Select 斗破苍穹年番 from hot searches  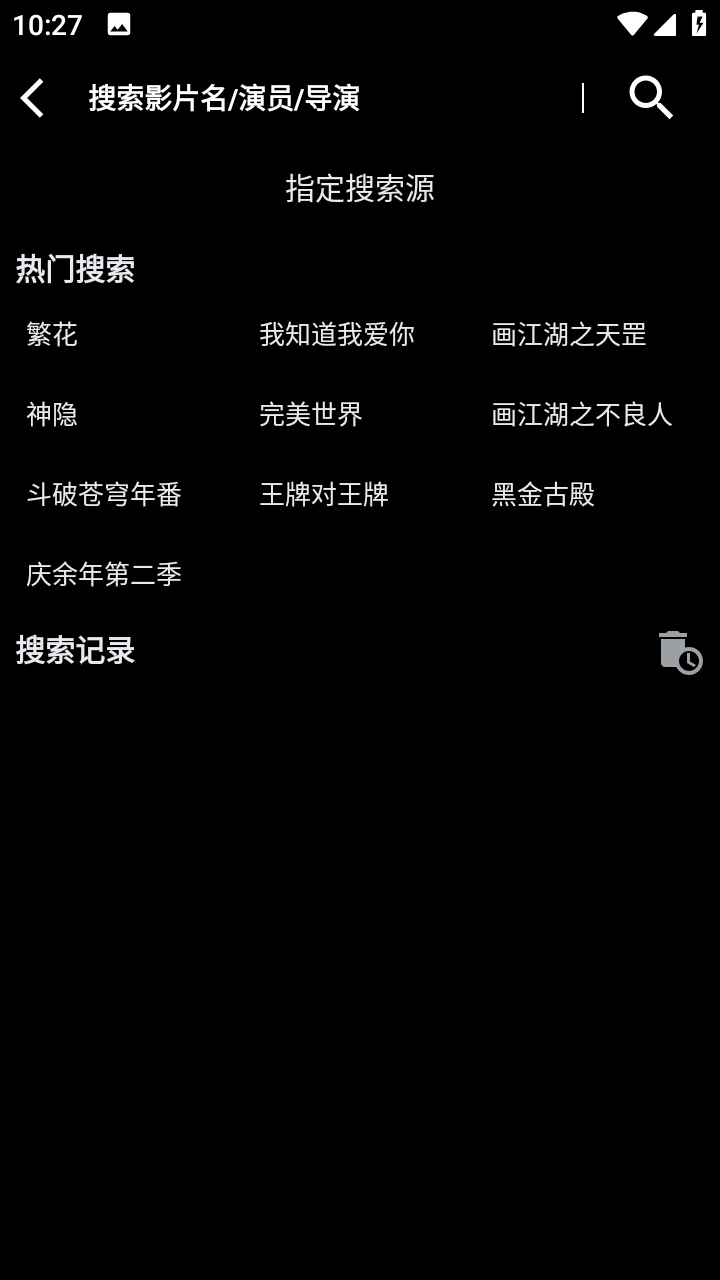coord(104,494)
